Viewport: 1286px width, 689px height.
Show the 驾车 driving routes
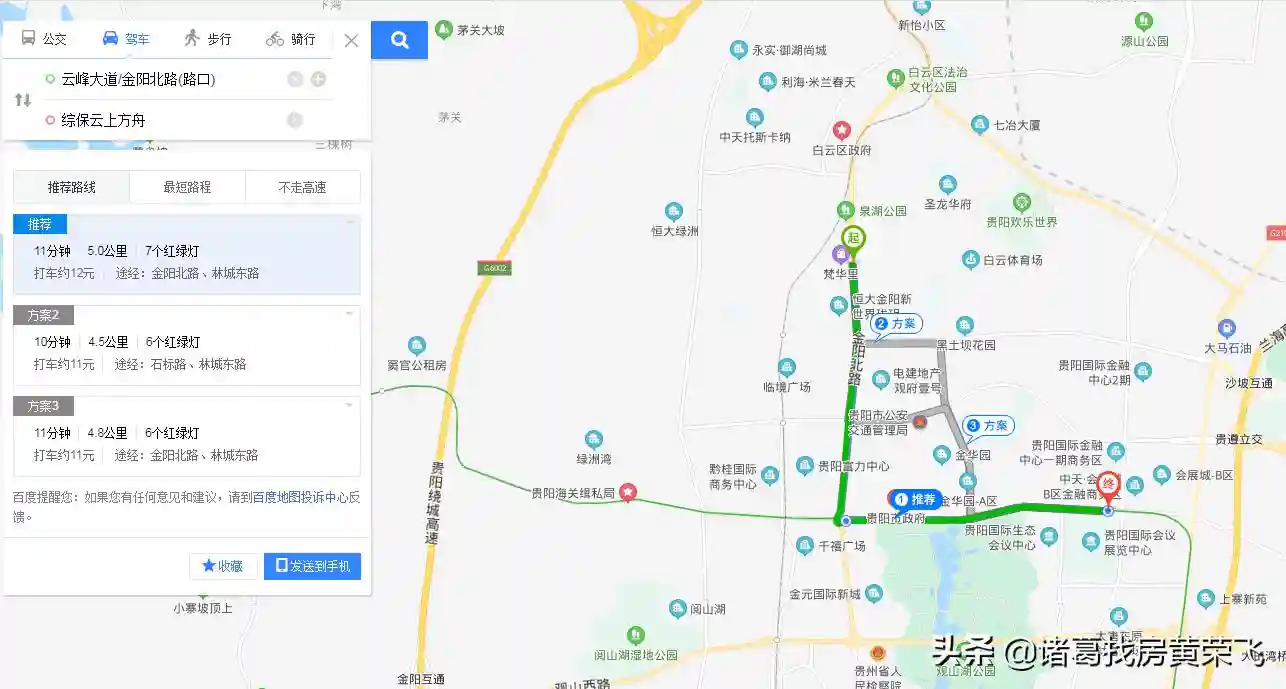click(126, 39)
